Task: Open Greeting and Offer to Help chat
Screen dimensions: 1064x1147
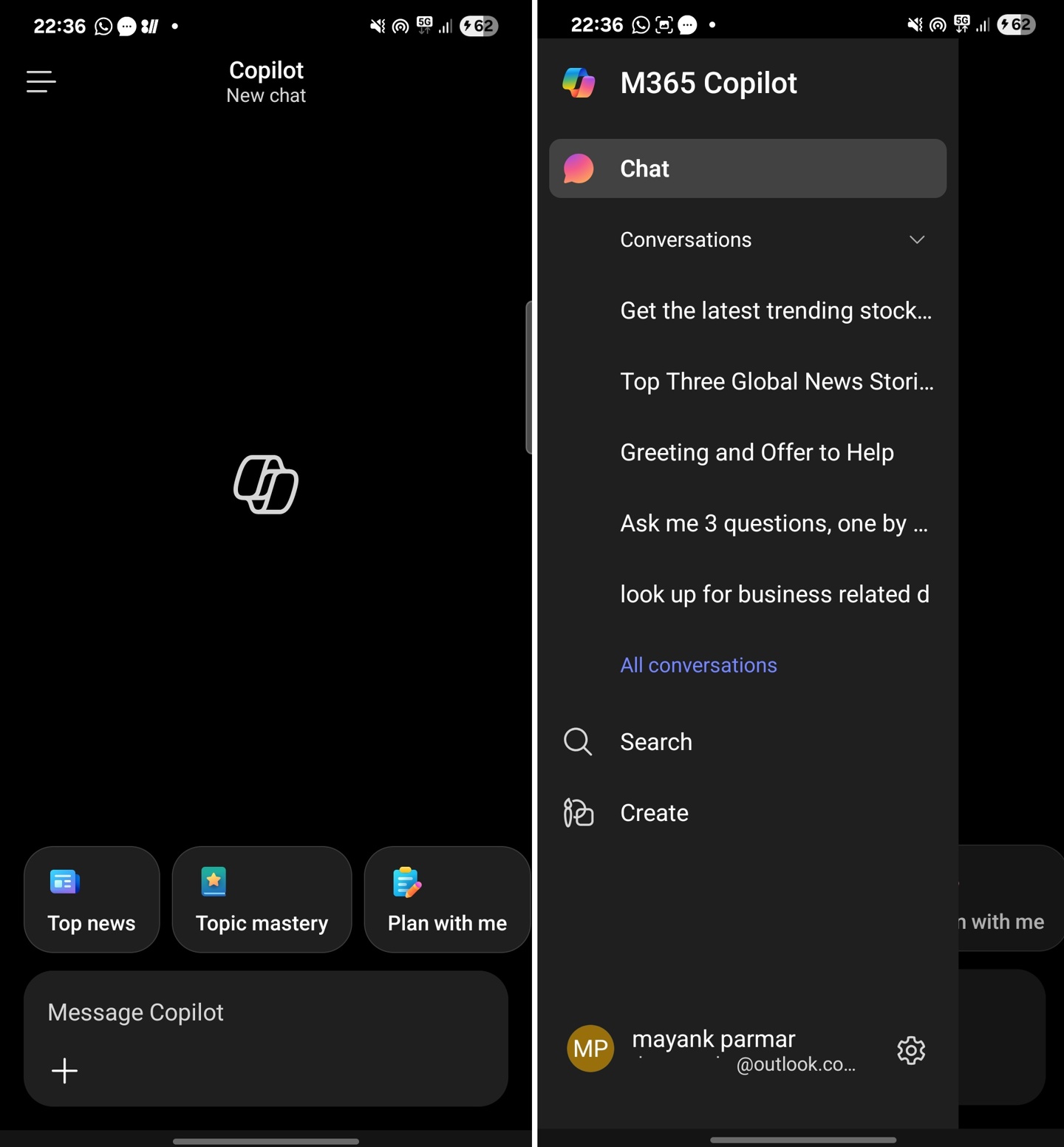Action: (757, 452)
